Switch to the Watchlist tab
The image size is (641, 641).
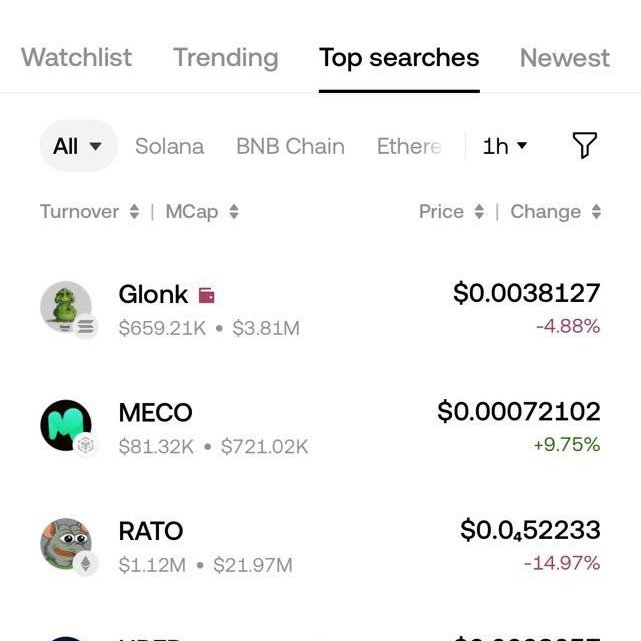pyautogui.click(x=76, y=58)
